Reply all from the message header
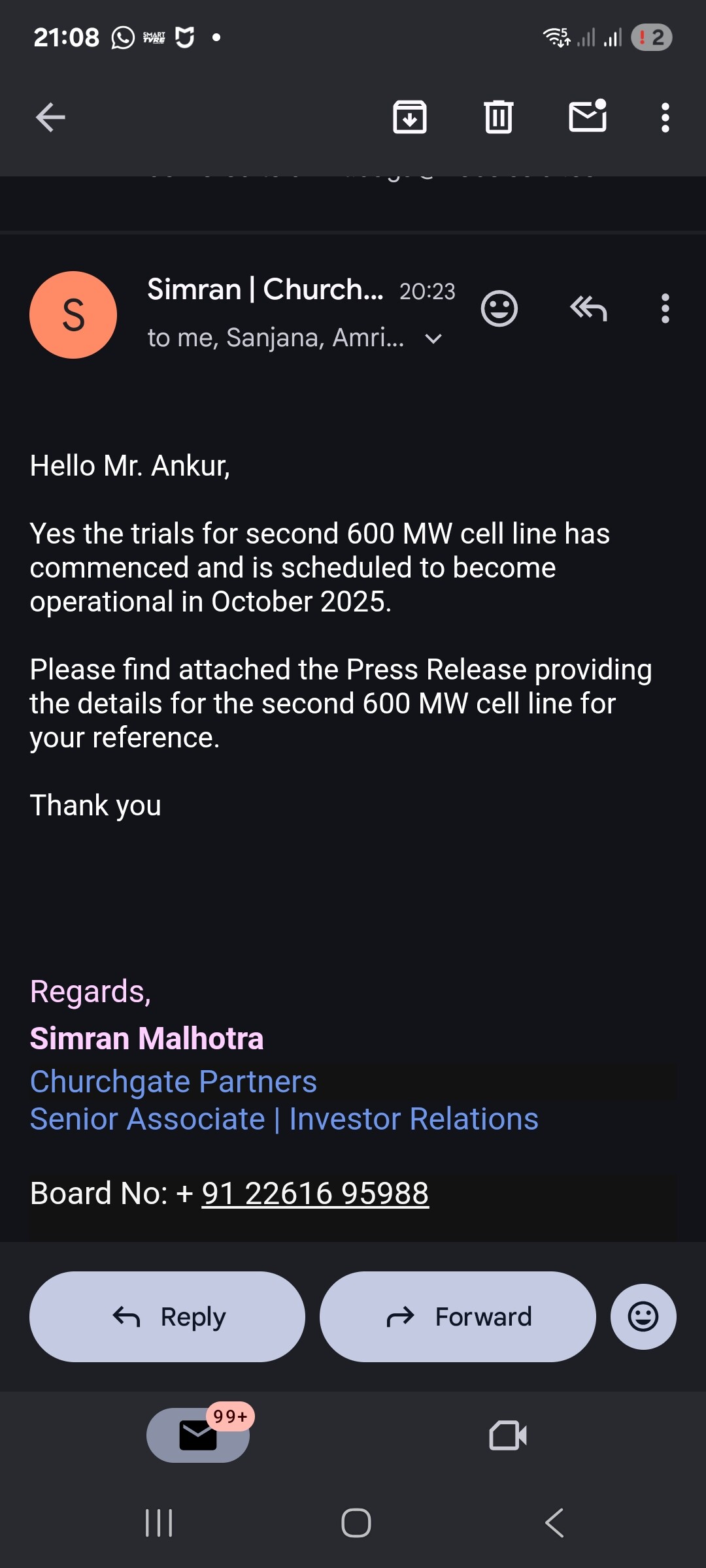This screenshot has height=1568, width=706. (588, 308)
